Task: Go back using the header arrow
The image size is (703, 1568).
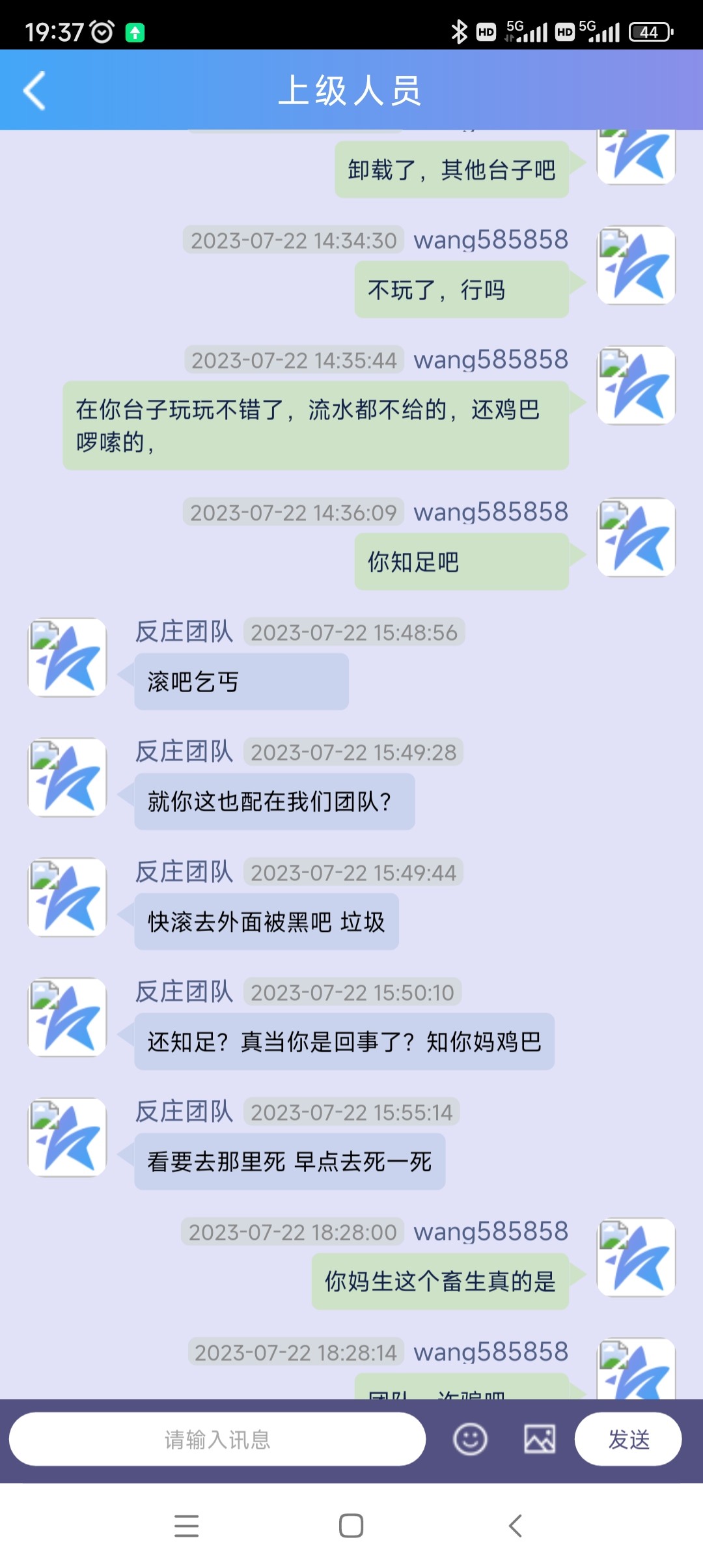Action: (x=34, y=91)
